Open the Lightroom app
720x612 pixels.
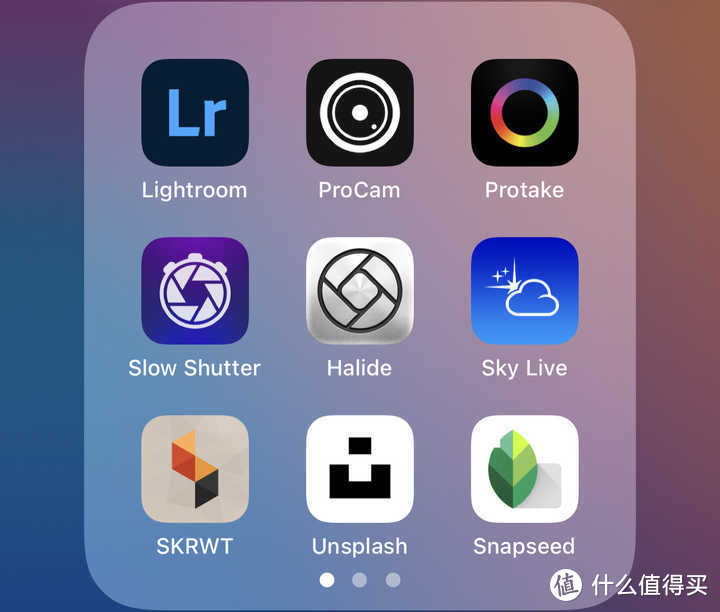coord(195,113)
